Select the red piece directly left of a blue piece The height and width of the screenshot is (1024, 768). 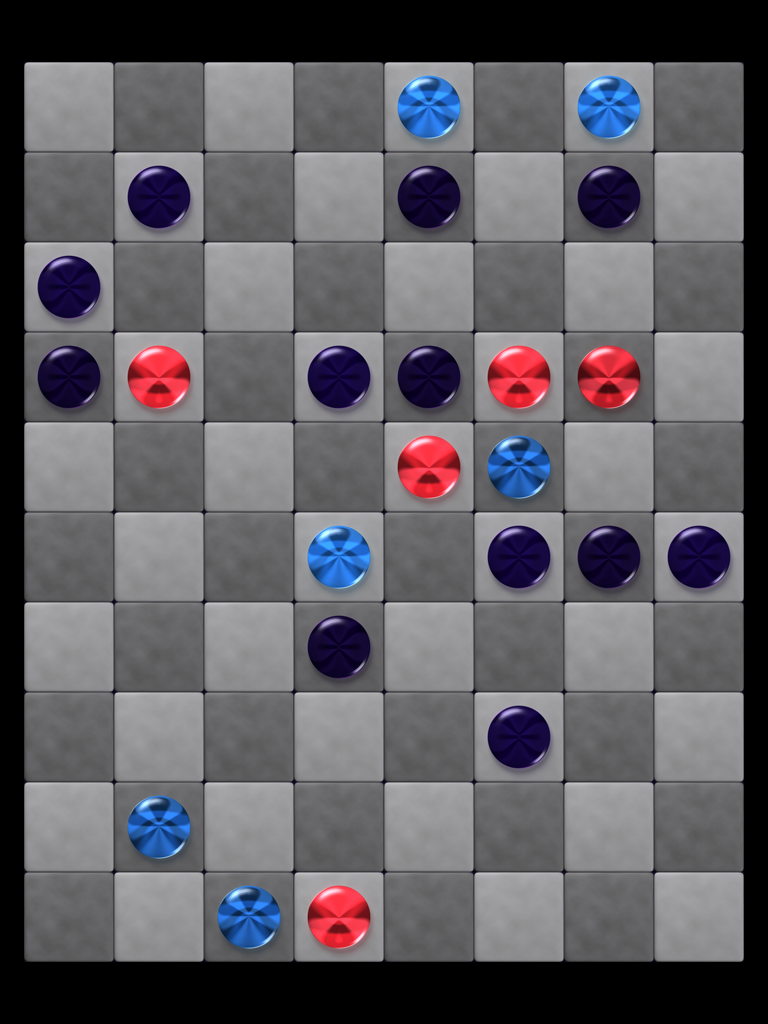coord(429,466)
